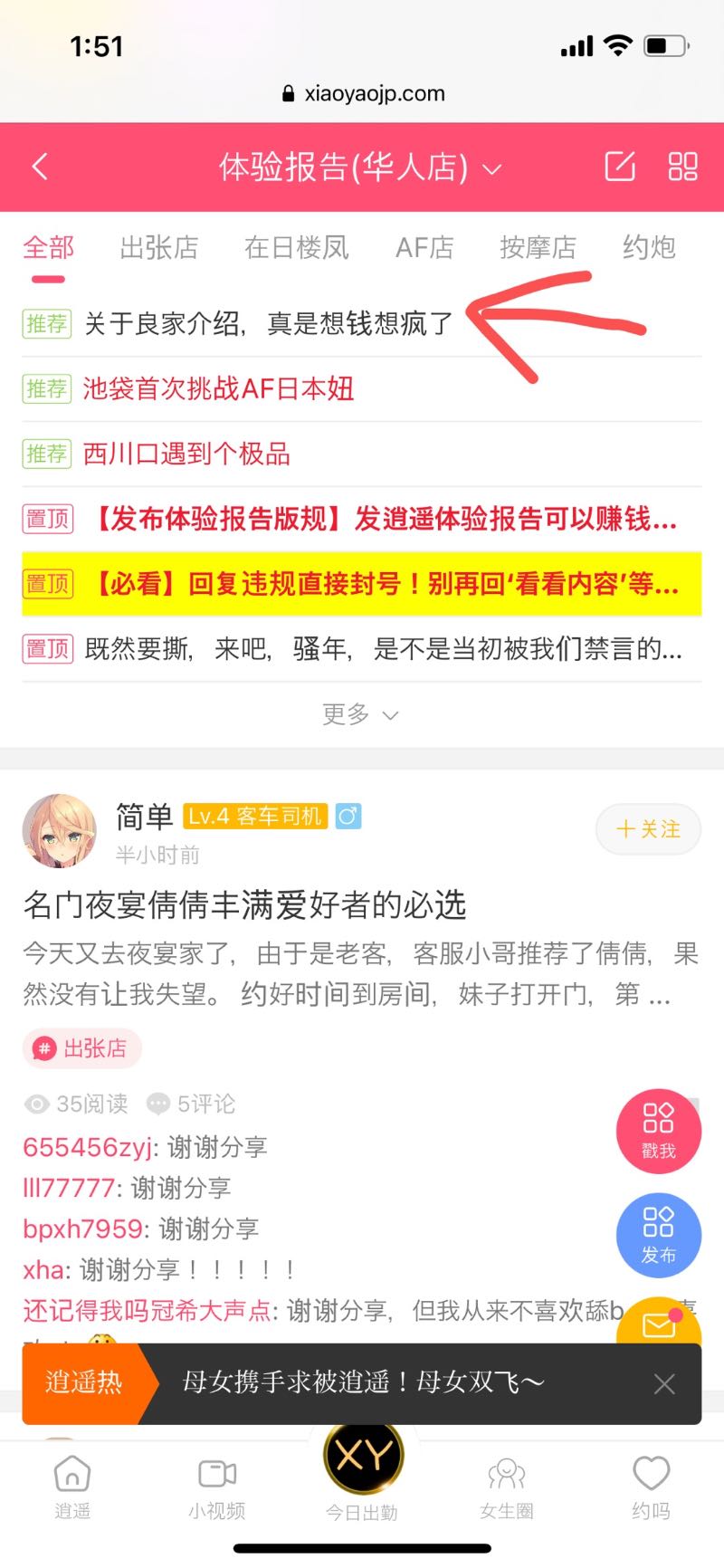Open the grid menu icon in header
This screenshot has height=1568, width=724.
point(682,166)
